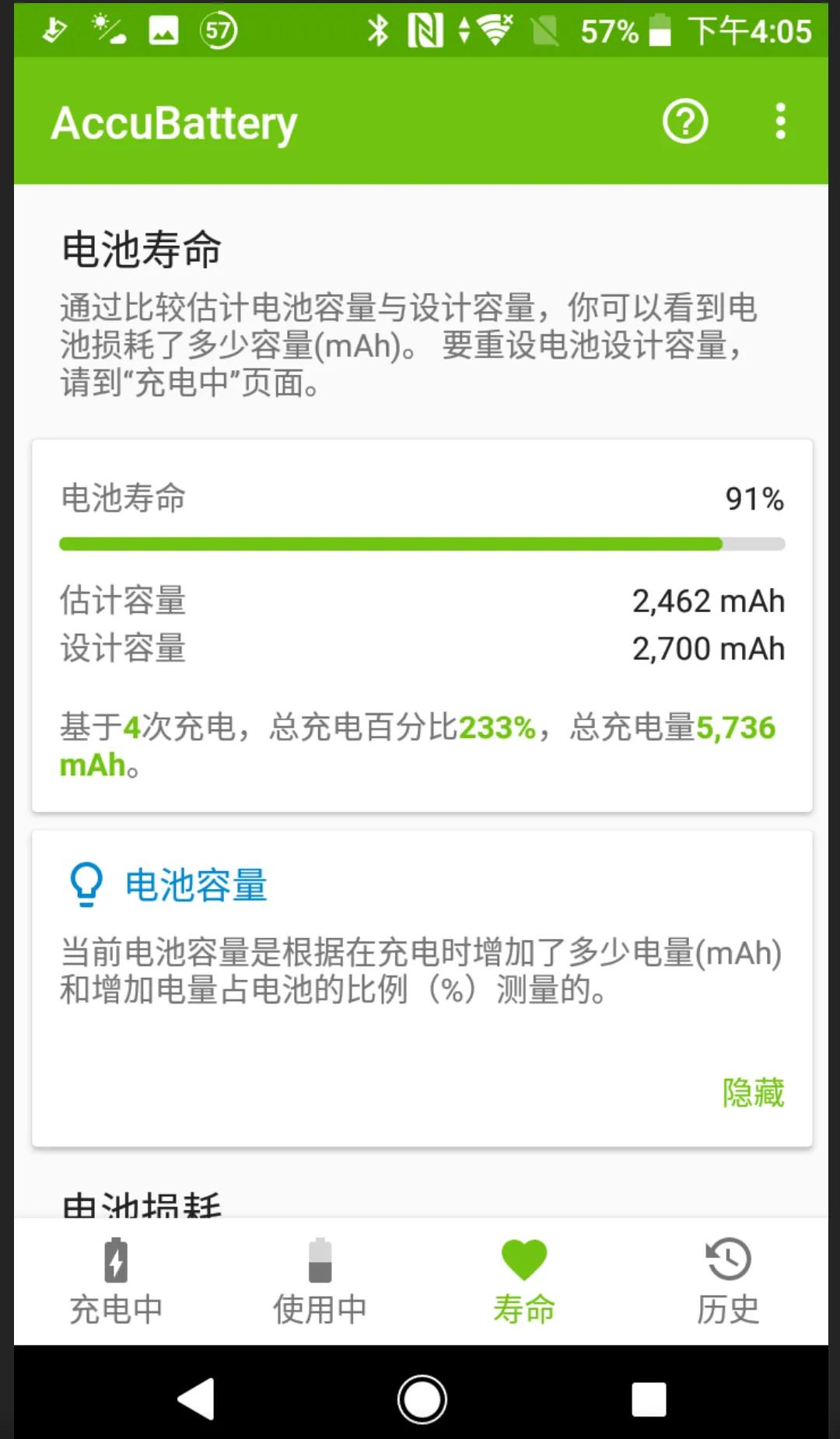Screen dimensions: 840x1439
Task: Tap the 电池容量 blue heading
Action: pos(196,884)
